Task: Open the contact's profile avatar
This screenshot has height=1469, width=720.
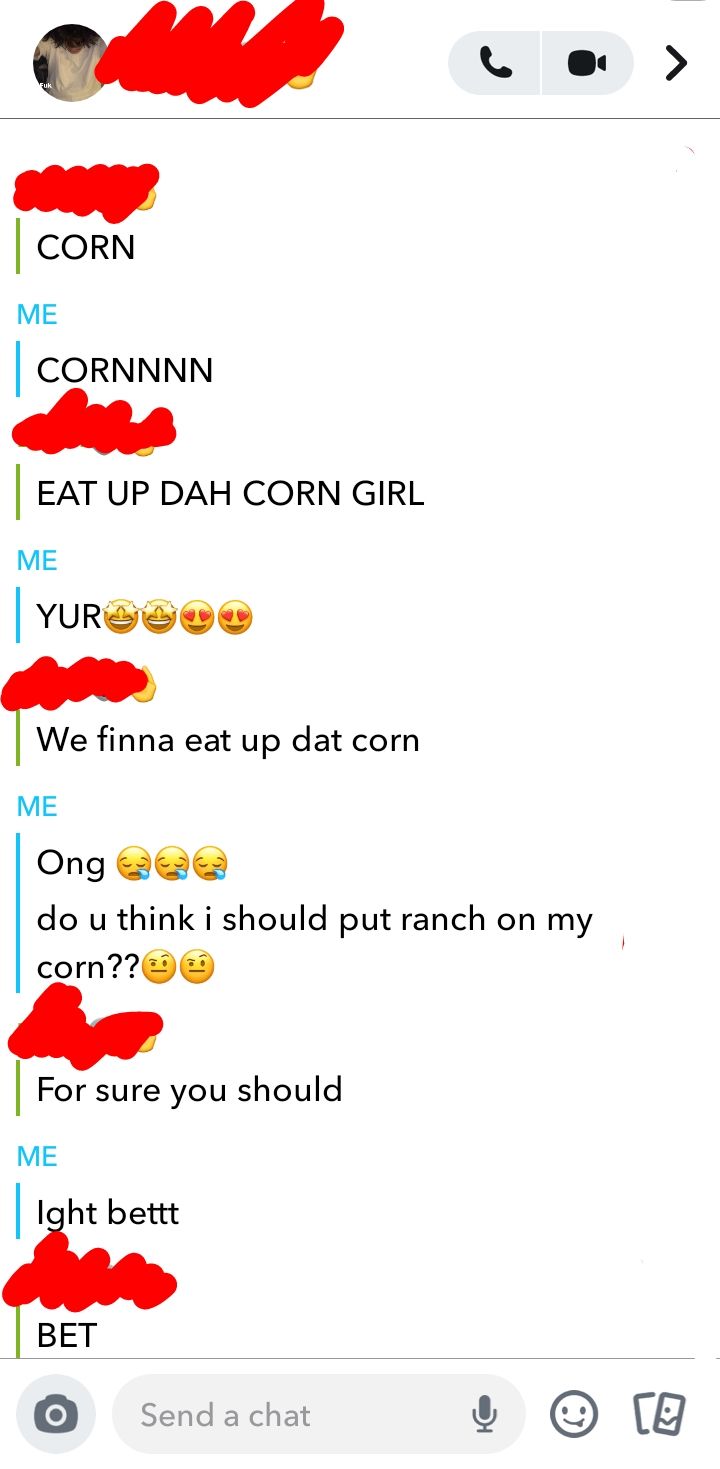Action: (70, 63)
